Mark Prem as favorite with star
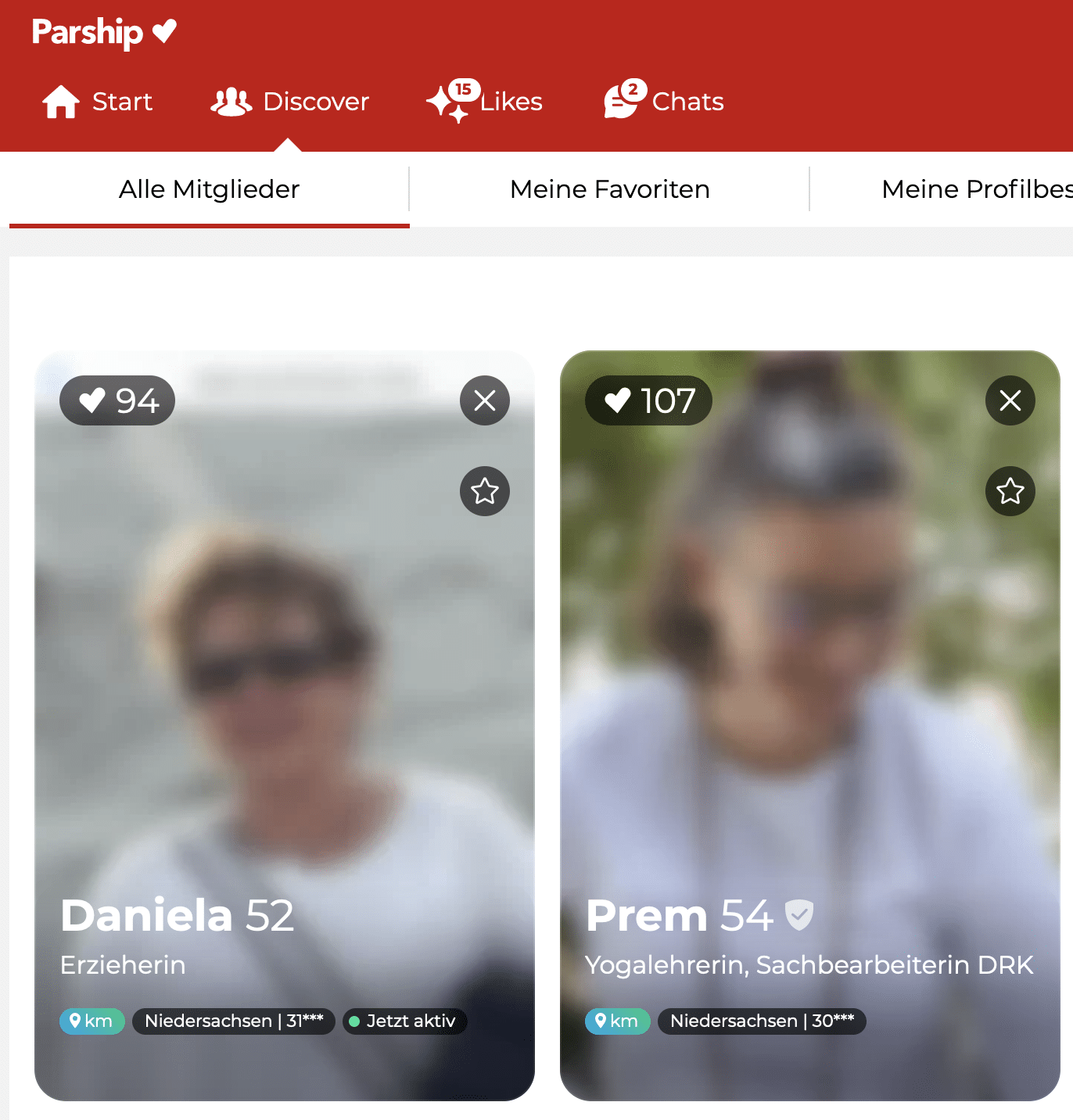This screenshot has width=1073, height=1120. point(1010,491)
